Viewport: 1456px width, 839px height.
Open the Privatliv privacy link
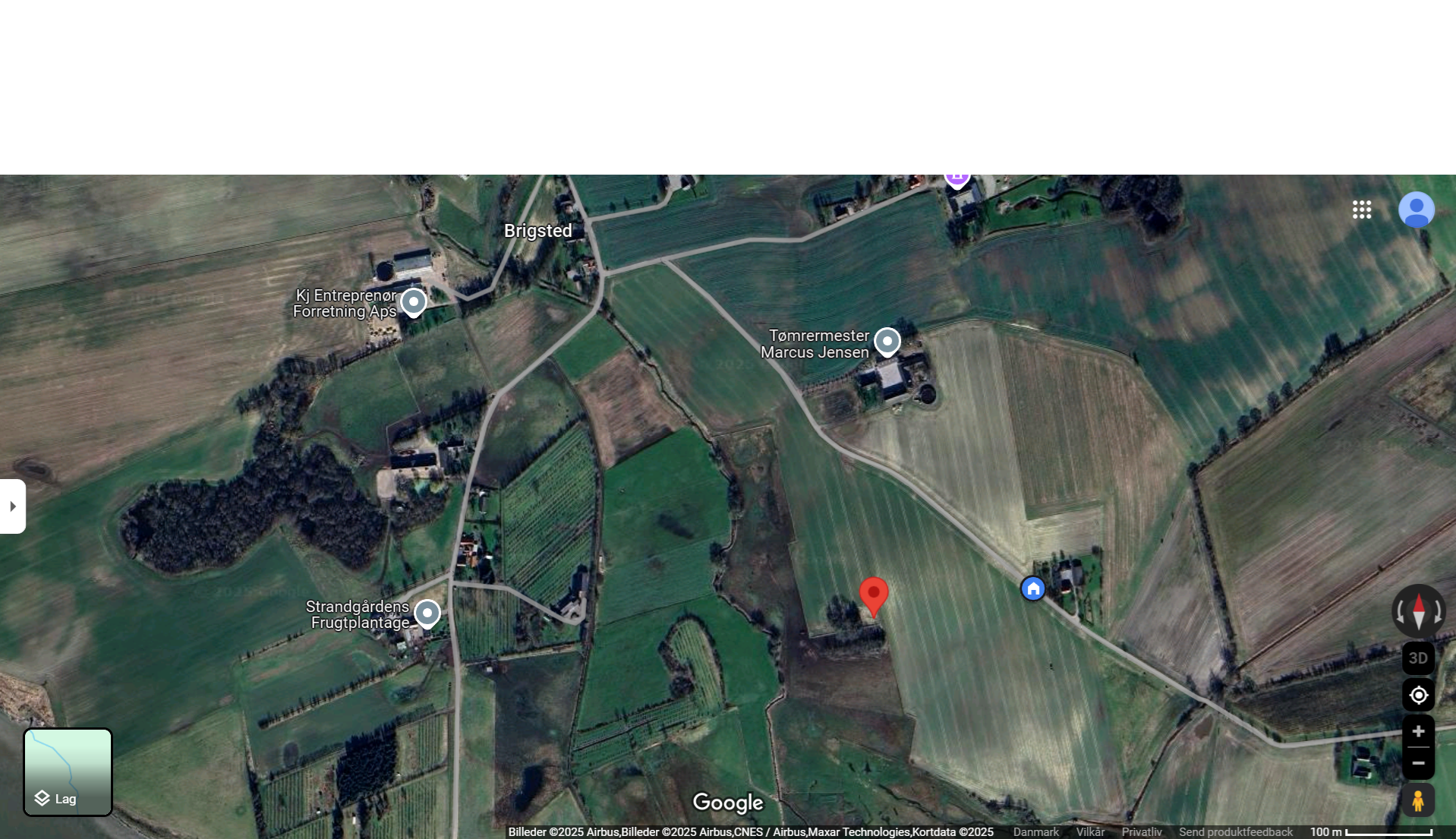pos(1141,832)
